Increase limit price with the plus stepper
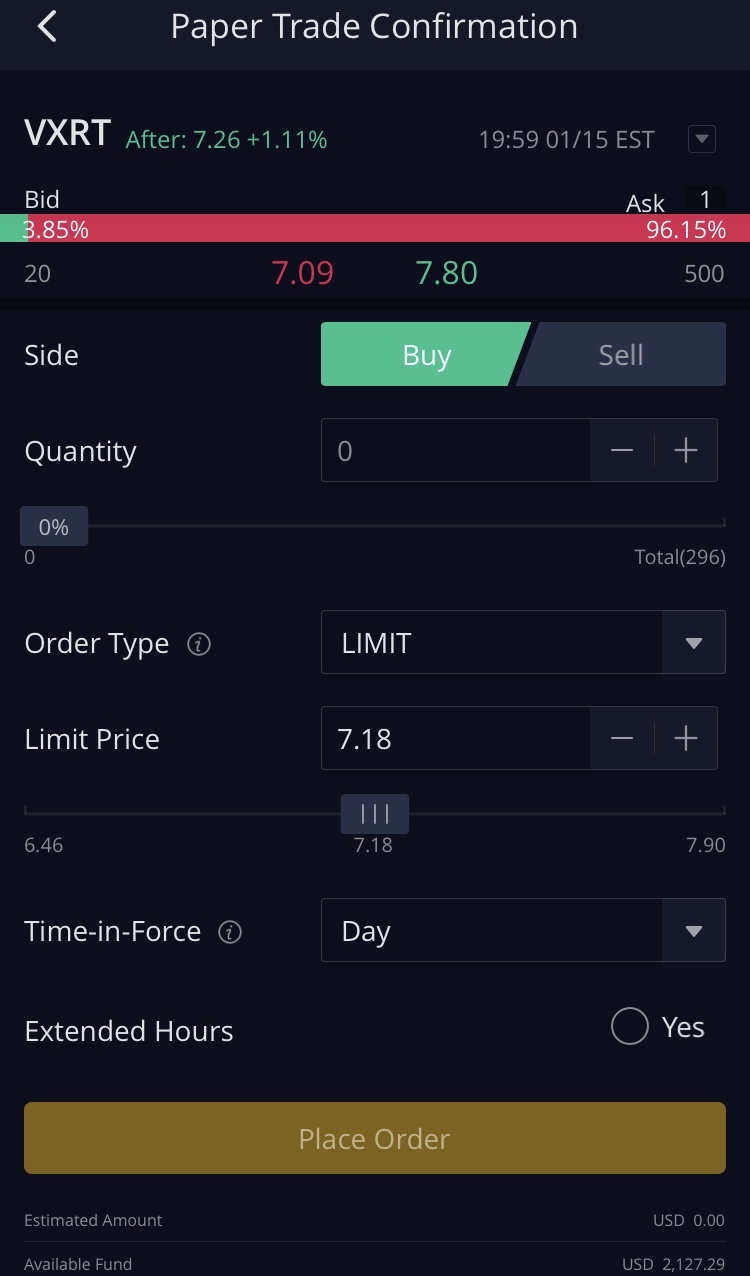 tap(686, 738)
